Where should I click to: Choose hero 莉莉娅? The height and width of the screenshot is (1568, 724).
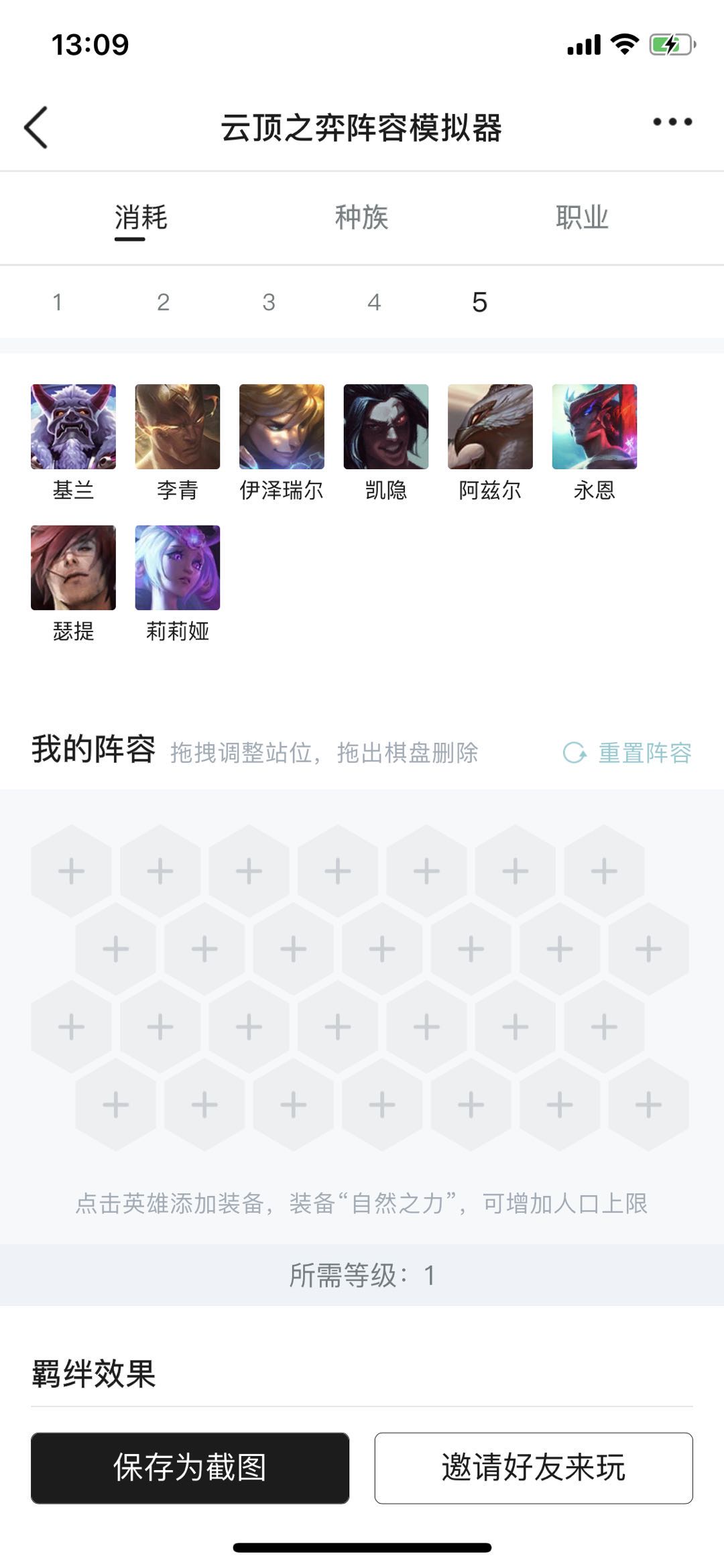pos(178,568)
